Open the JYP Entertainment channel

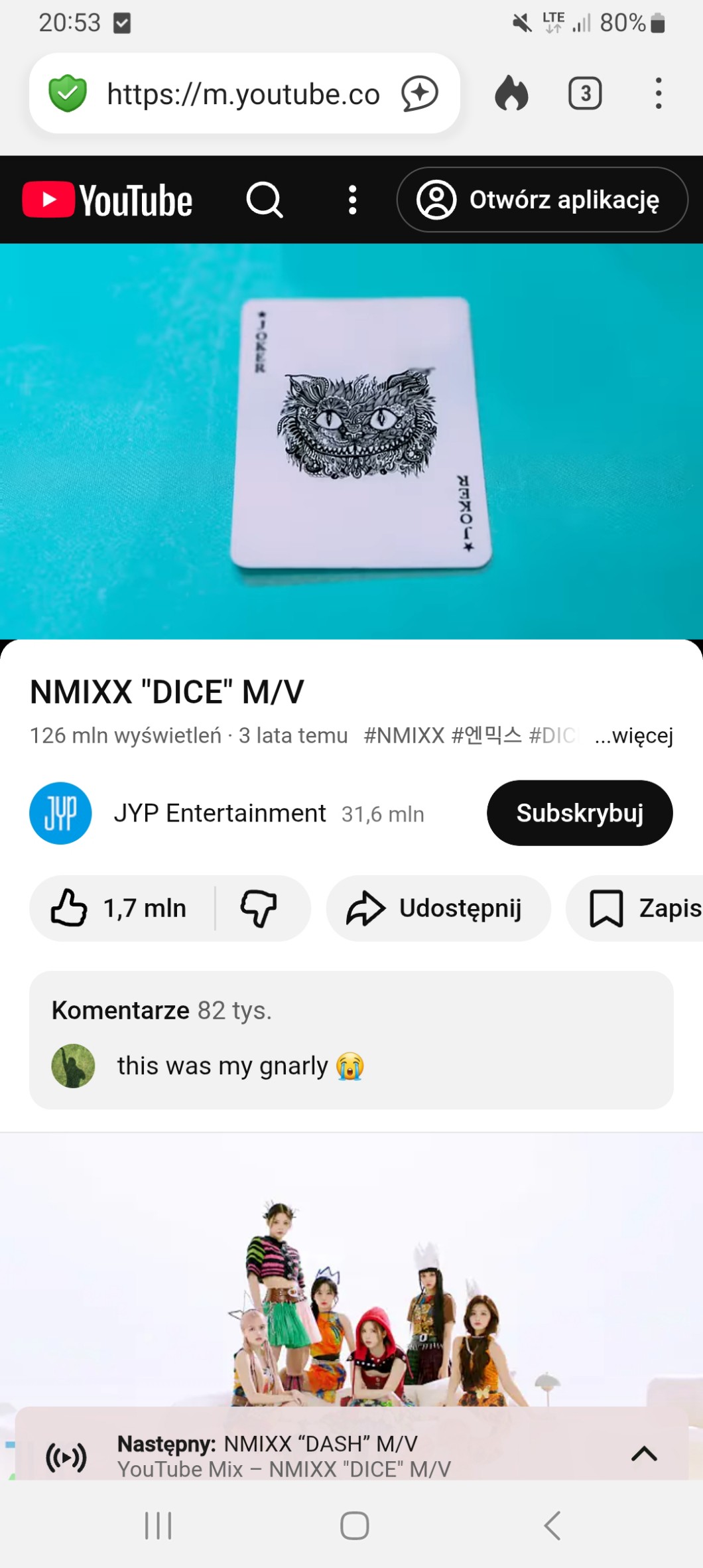coord(219,814)
